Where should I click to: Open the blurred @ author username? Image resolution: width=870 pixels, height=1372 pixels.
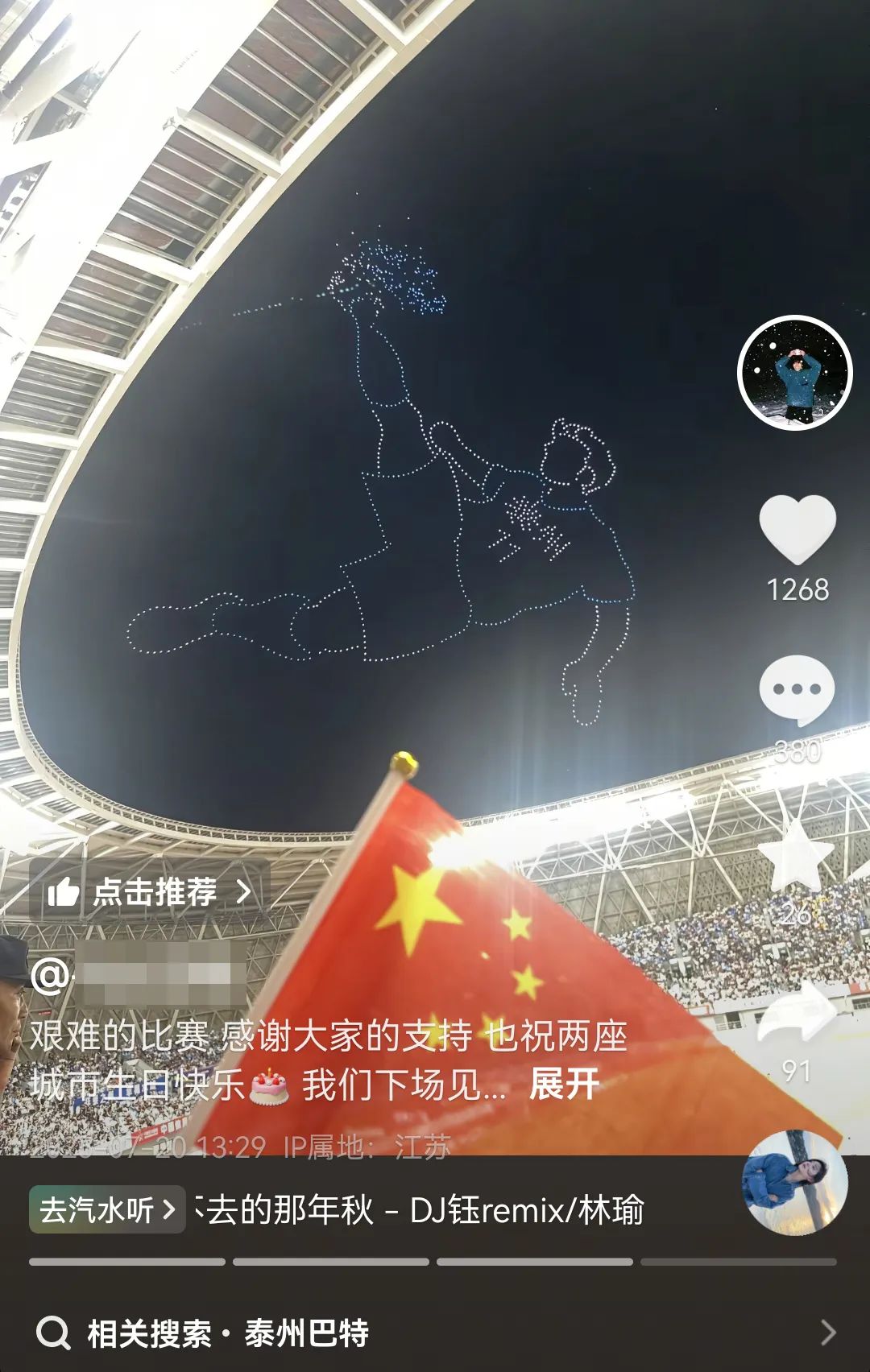point(139,975)
